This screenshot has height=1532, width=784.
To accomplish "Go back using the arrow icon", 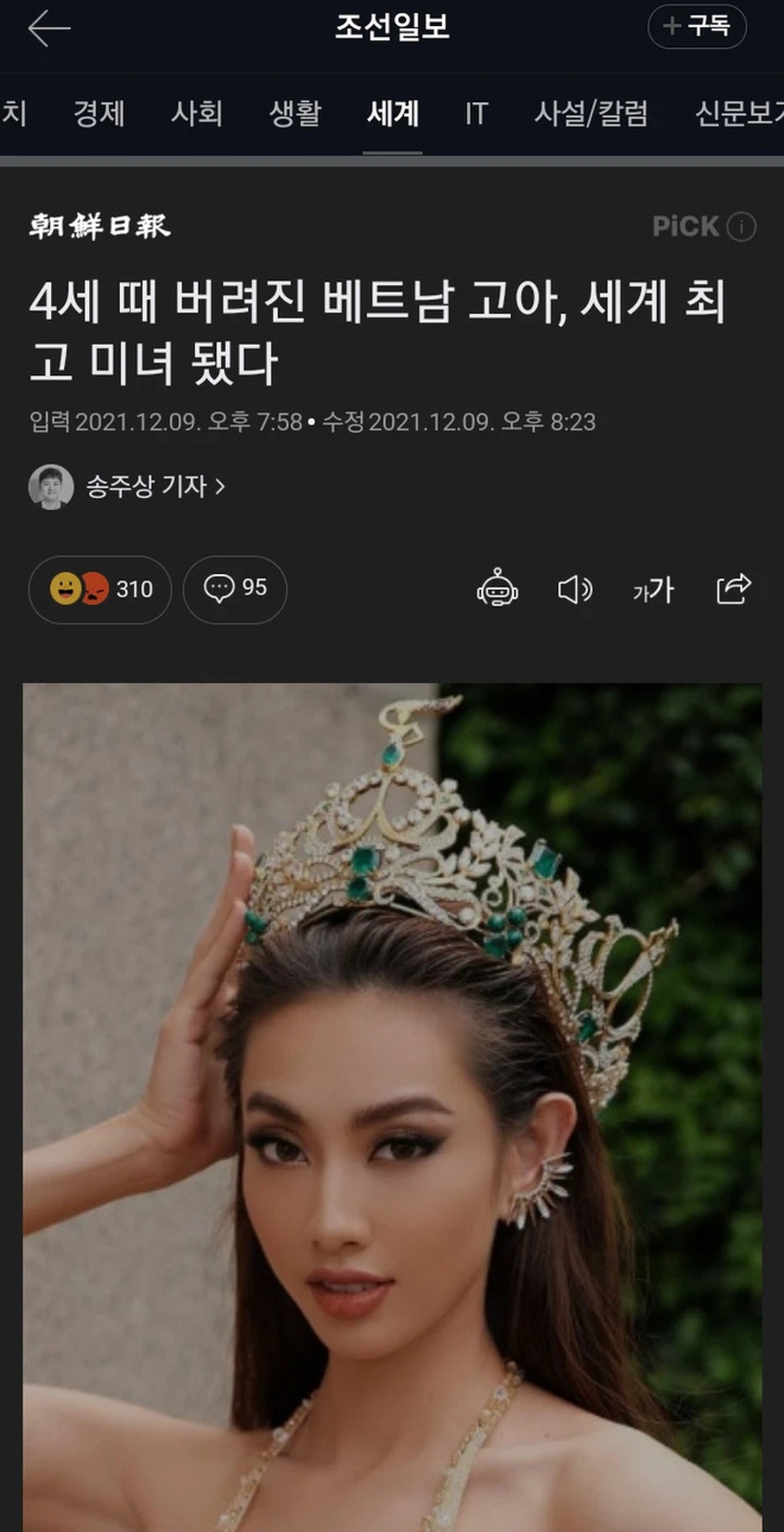I will pos(49,28).
